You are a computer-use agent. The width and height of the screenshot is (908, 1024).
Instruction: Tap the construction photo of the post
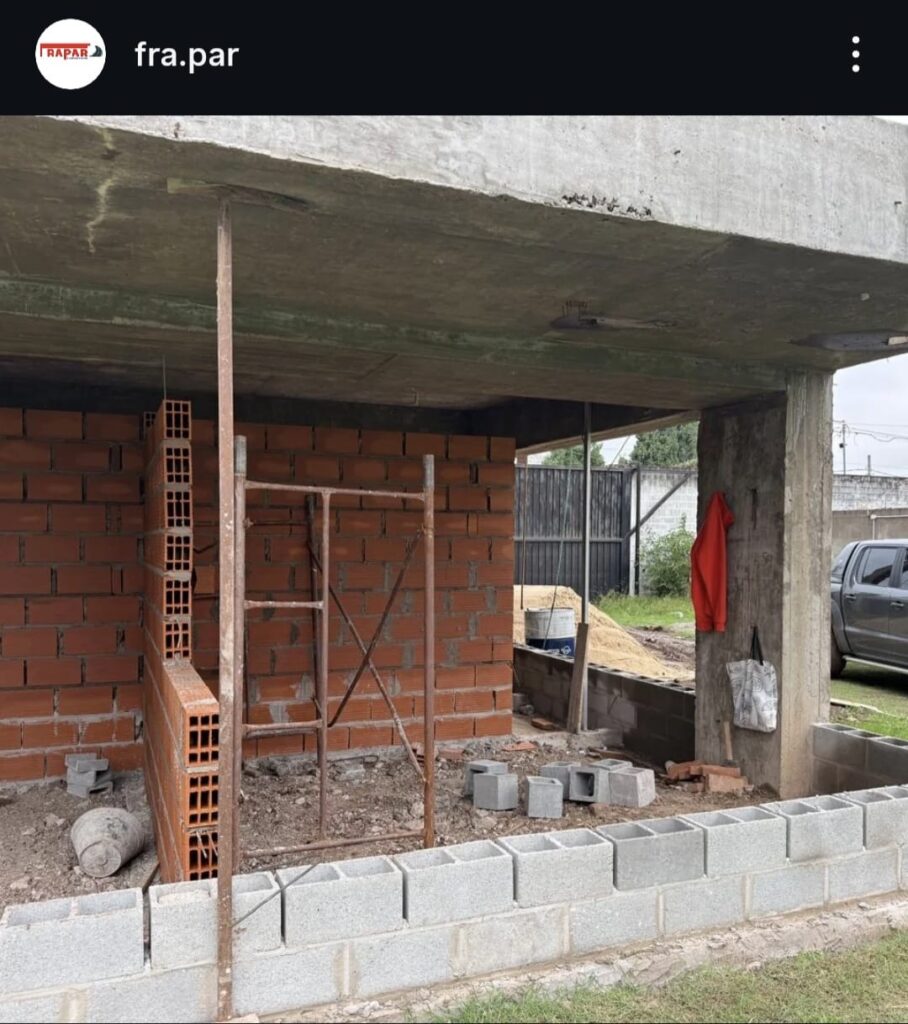tap(454, 568)
